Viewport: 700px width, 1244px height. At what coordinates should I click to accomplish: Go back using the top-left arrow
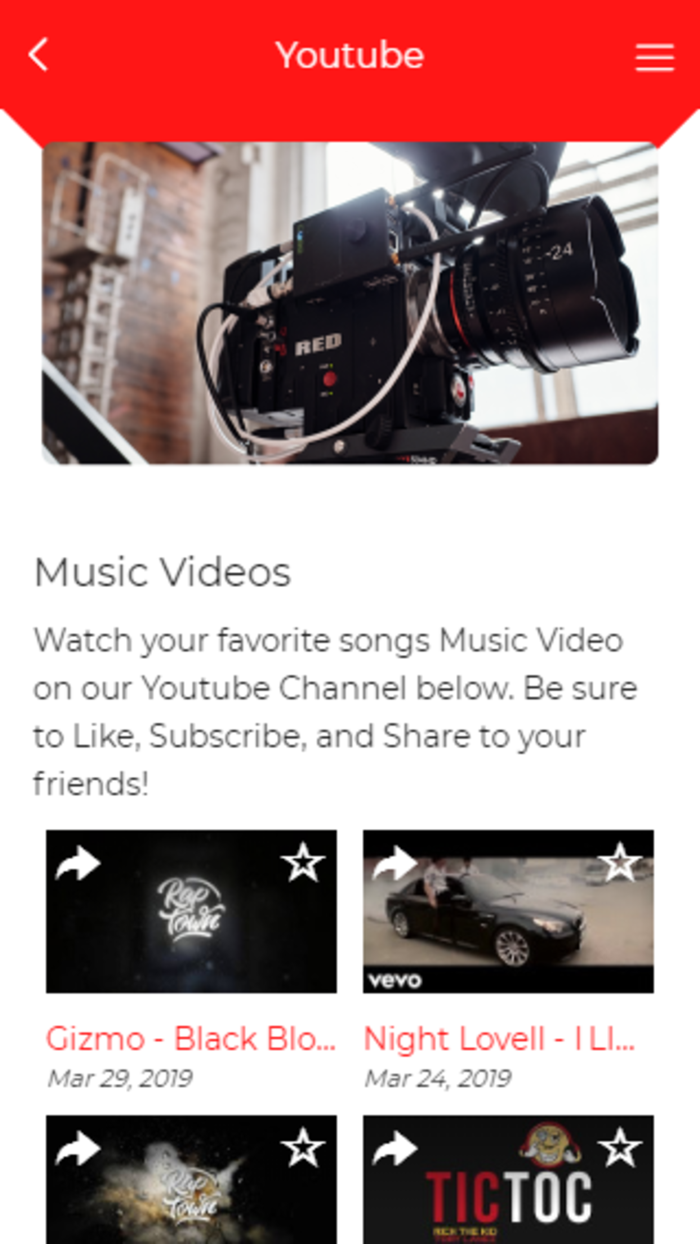38,55
